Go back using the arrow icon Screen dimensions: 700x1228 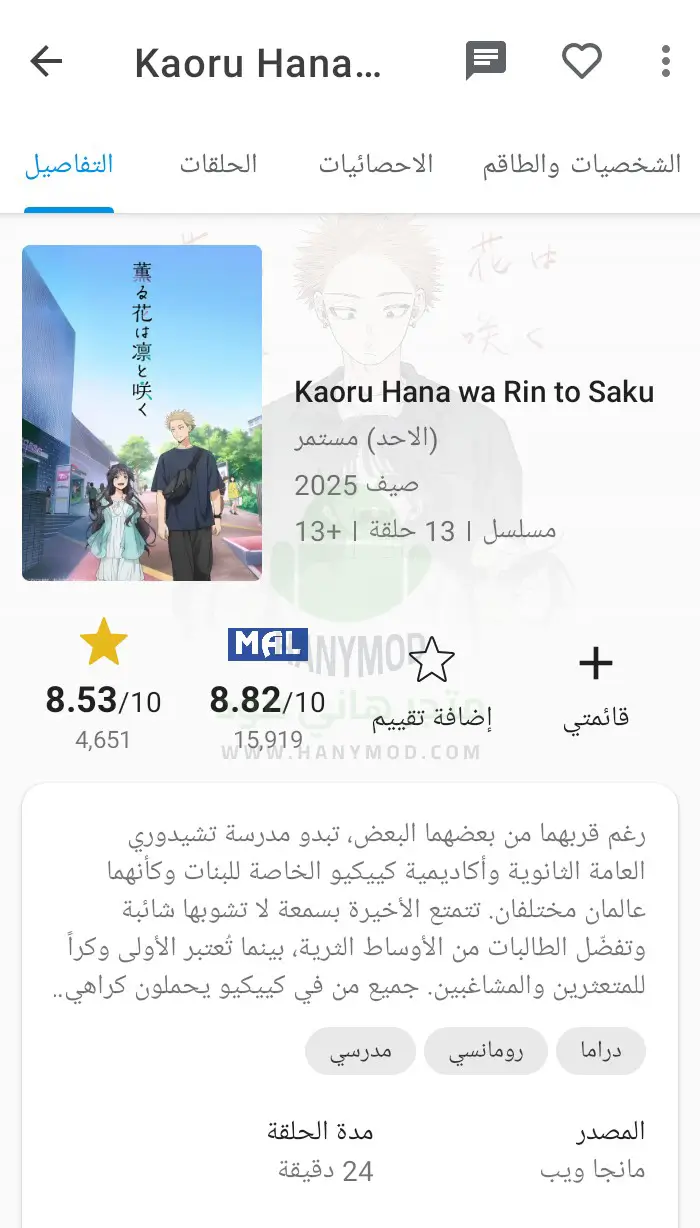46,62
